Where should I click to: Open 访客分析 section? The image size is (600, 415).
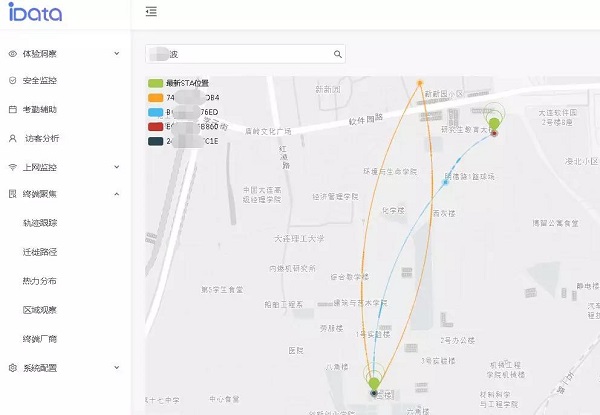pyautogui.click(x=62, y=138)
